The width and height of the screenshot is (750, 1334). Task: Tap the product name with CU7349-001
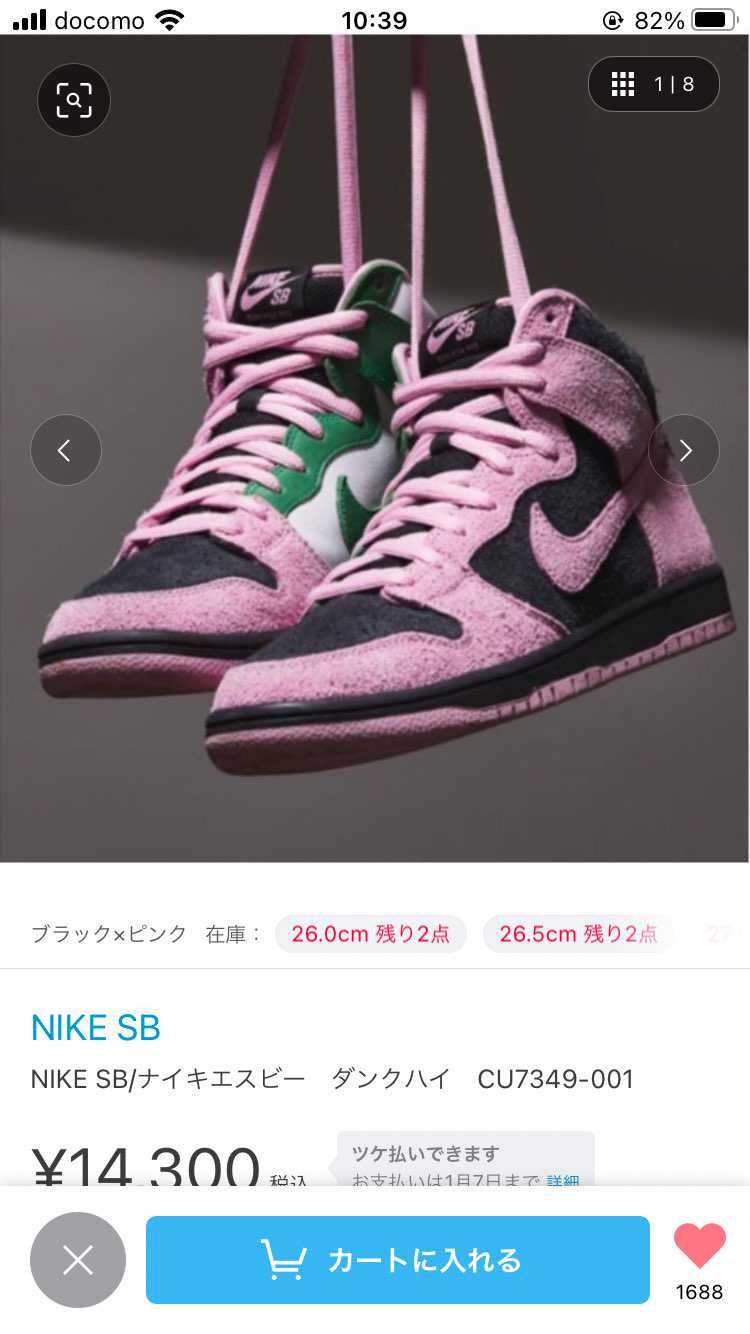tap(333, 1079)
